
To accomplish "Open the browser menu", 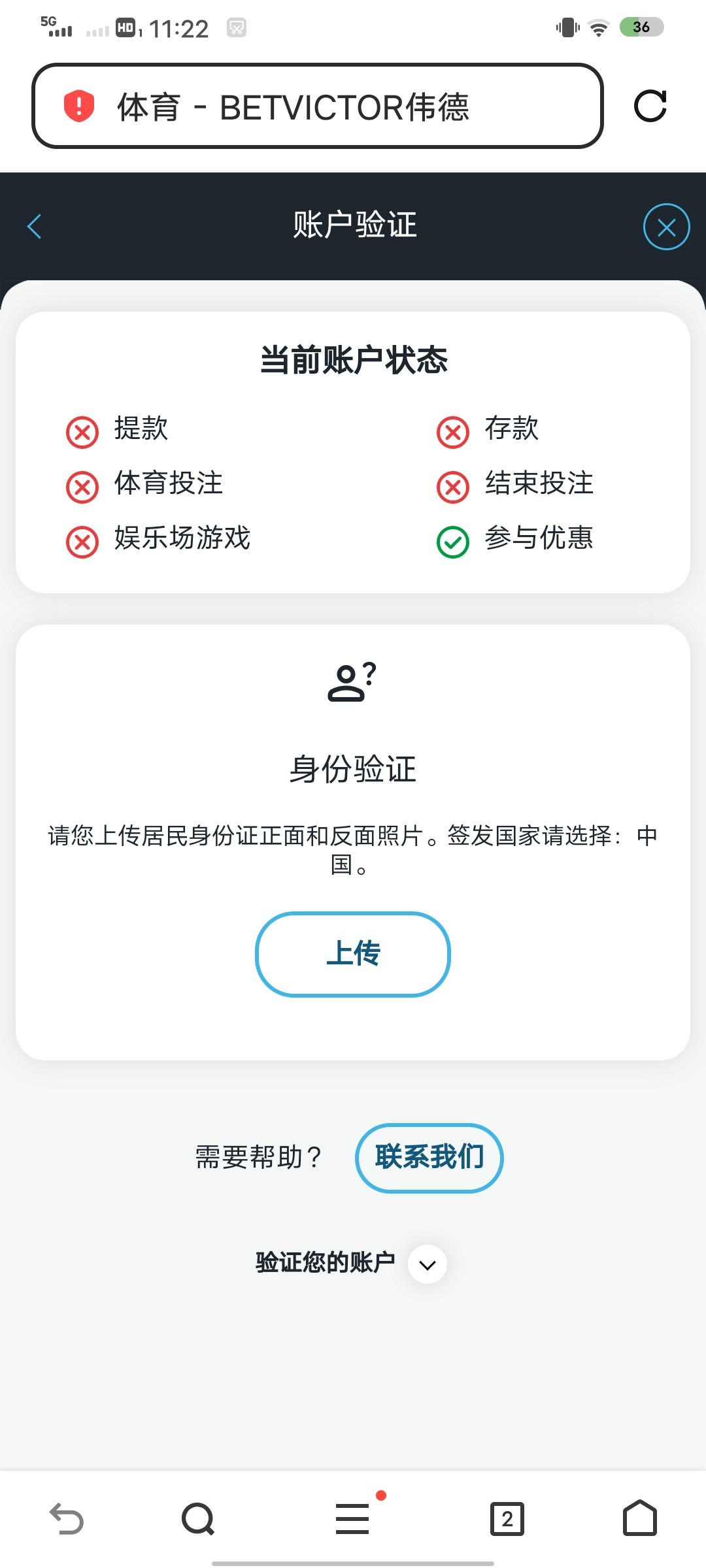I will point(353,1518).
